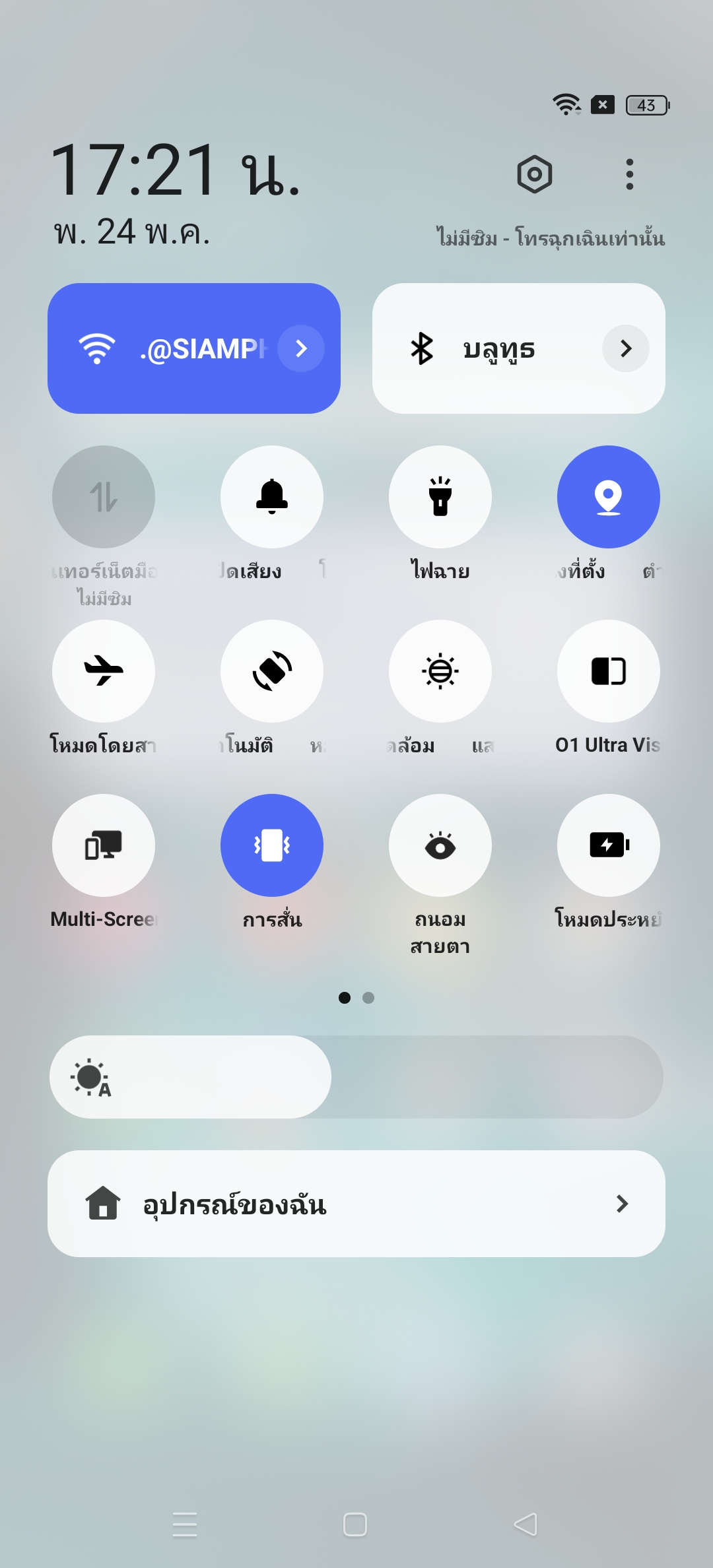This screenshot has height=1568, width=713.
Task: Open the three-dot overflow menu
Action: point(629,174)
